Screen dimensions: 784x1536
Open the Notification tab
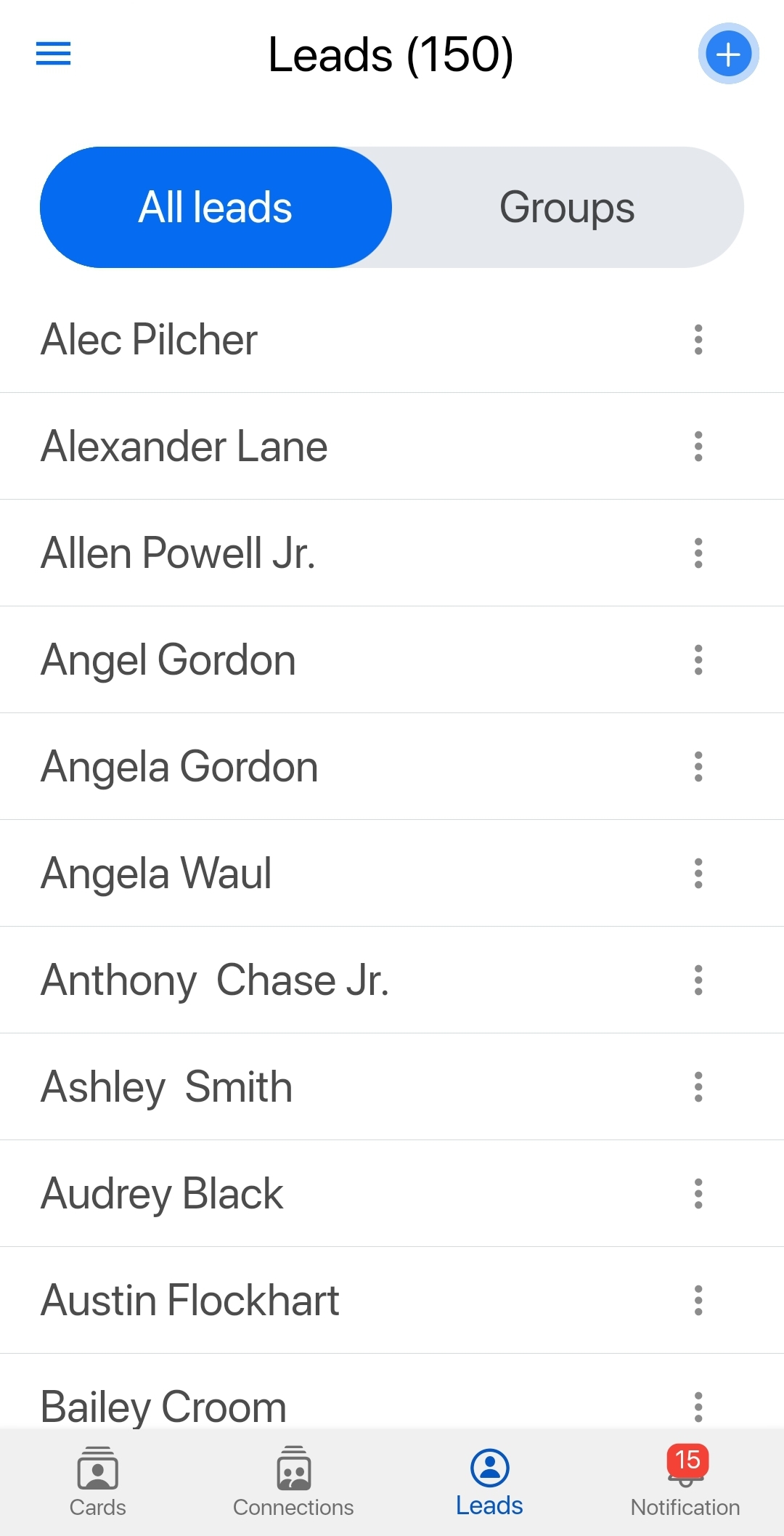(685, 1482)
